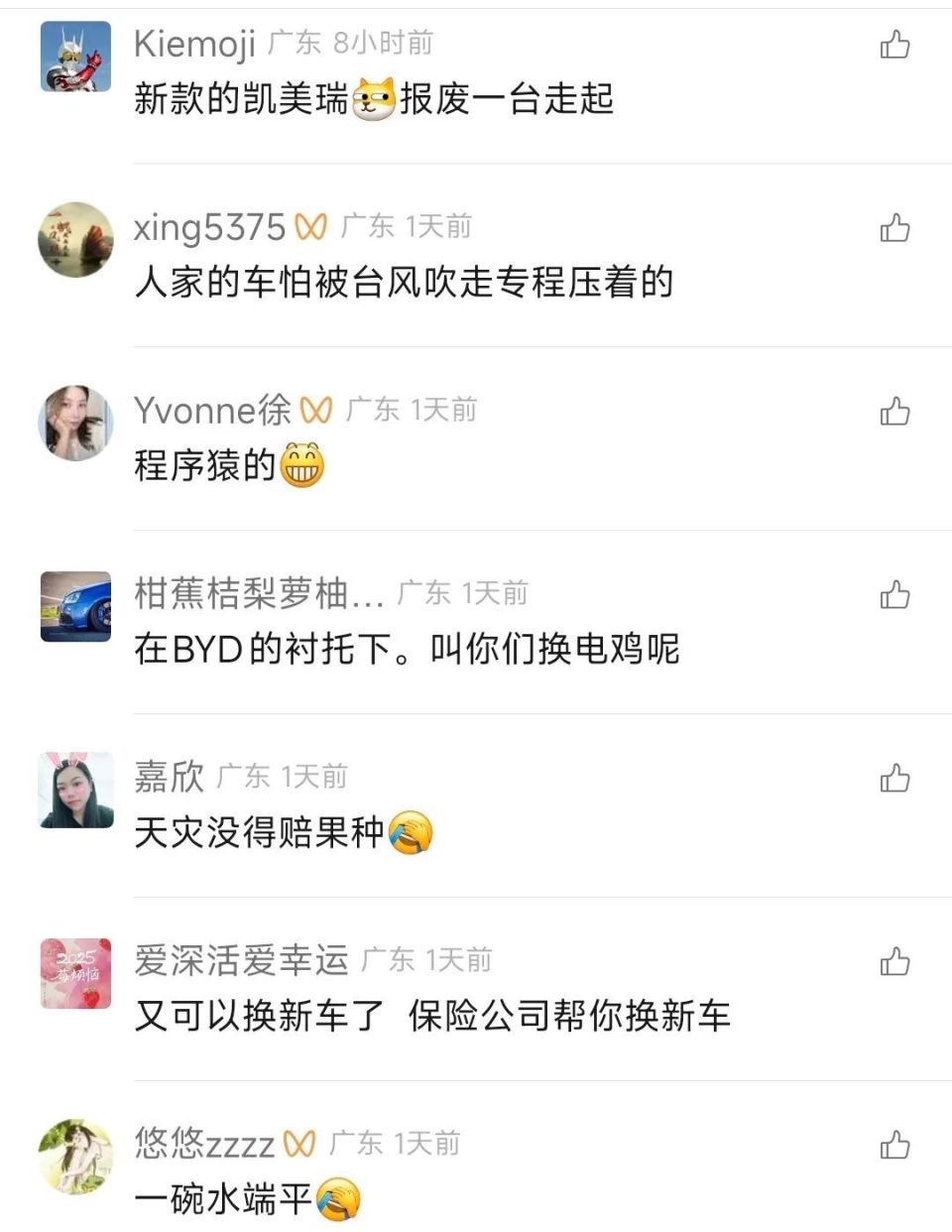The width and height of the screenshot is (952, 1232).
Task: Like 嘉欣's comment
Action: tap(895, 780)
